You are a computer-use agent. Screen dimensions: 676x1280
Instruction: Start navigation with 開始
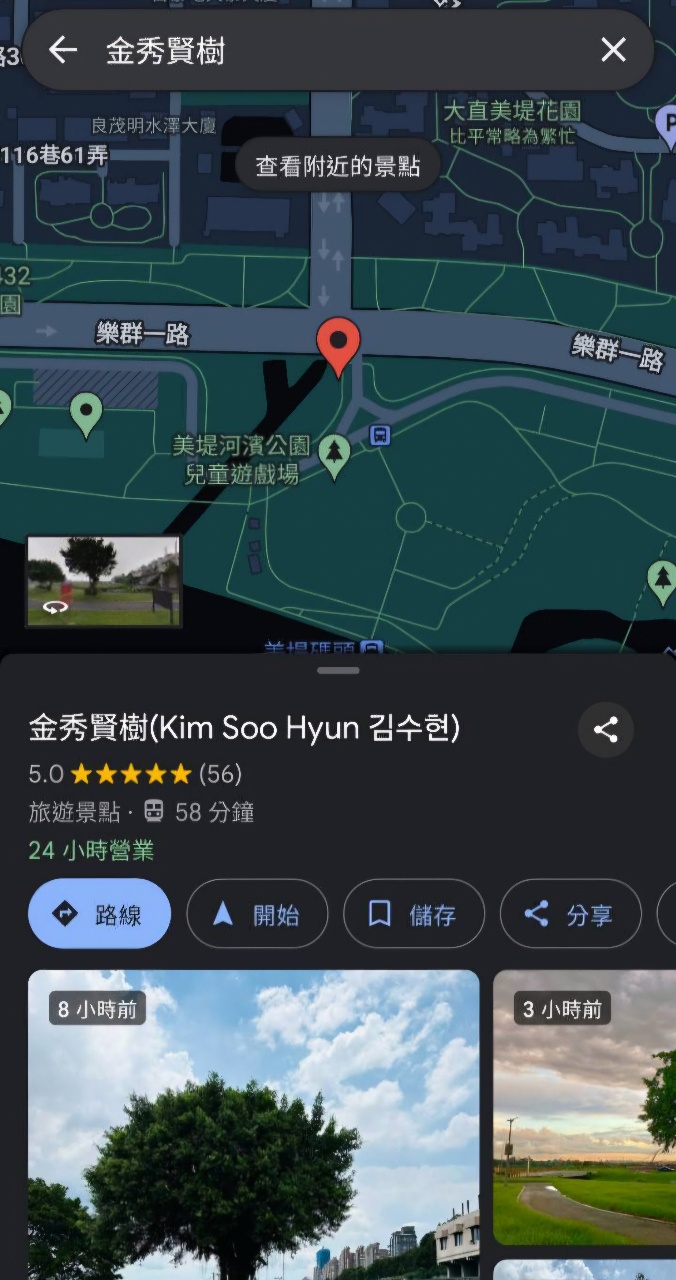257,913
